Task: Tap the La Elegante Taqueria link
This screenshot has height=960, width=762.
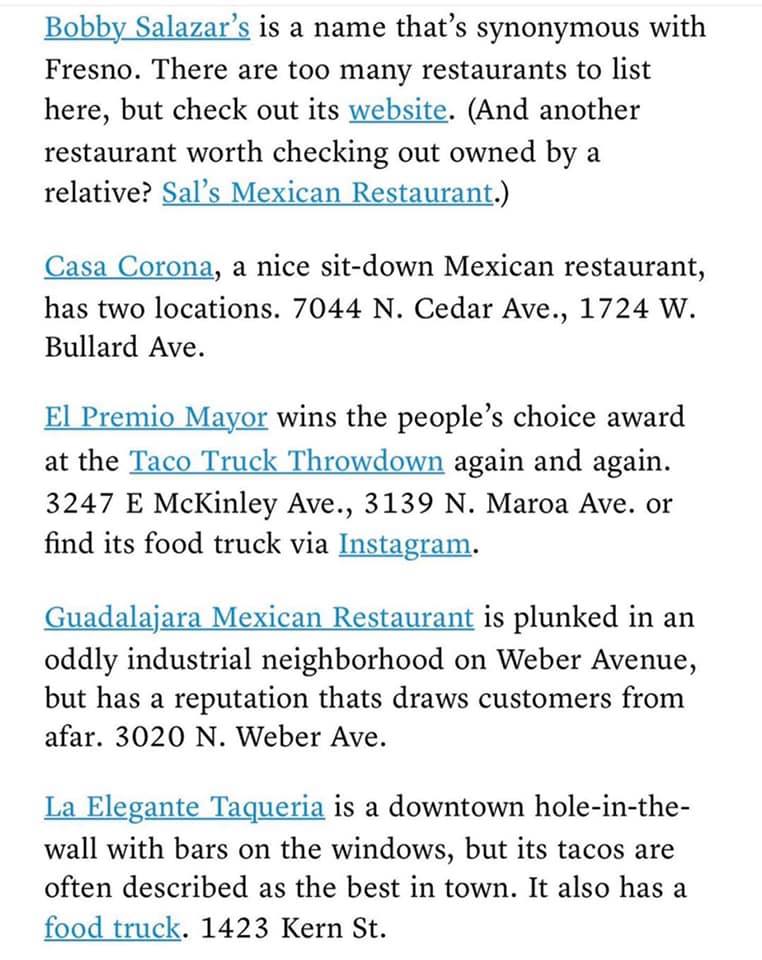Action: tap(184, 806)
